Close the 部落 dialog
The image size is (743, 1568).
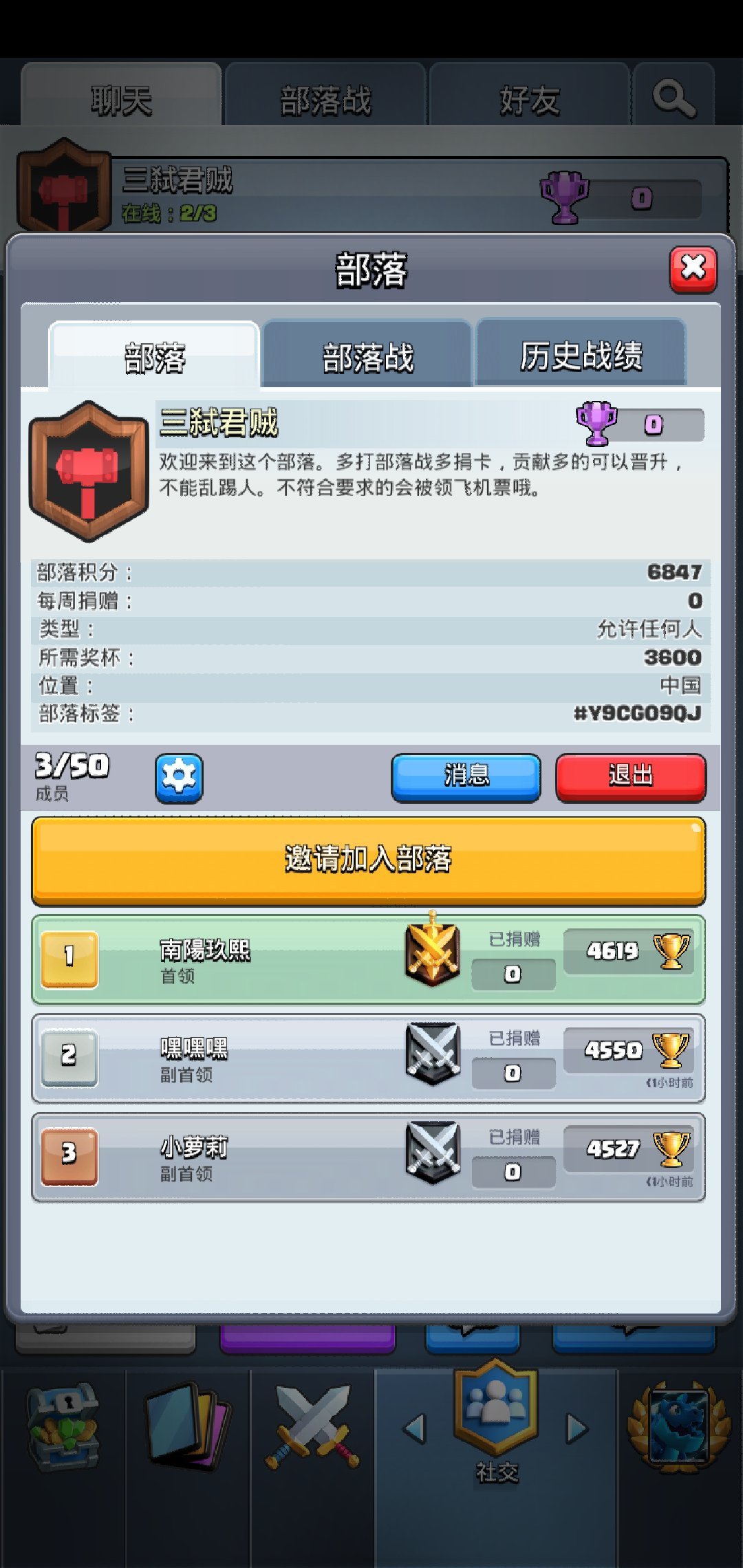pyautogui.click(x=693, y=269)
